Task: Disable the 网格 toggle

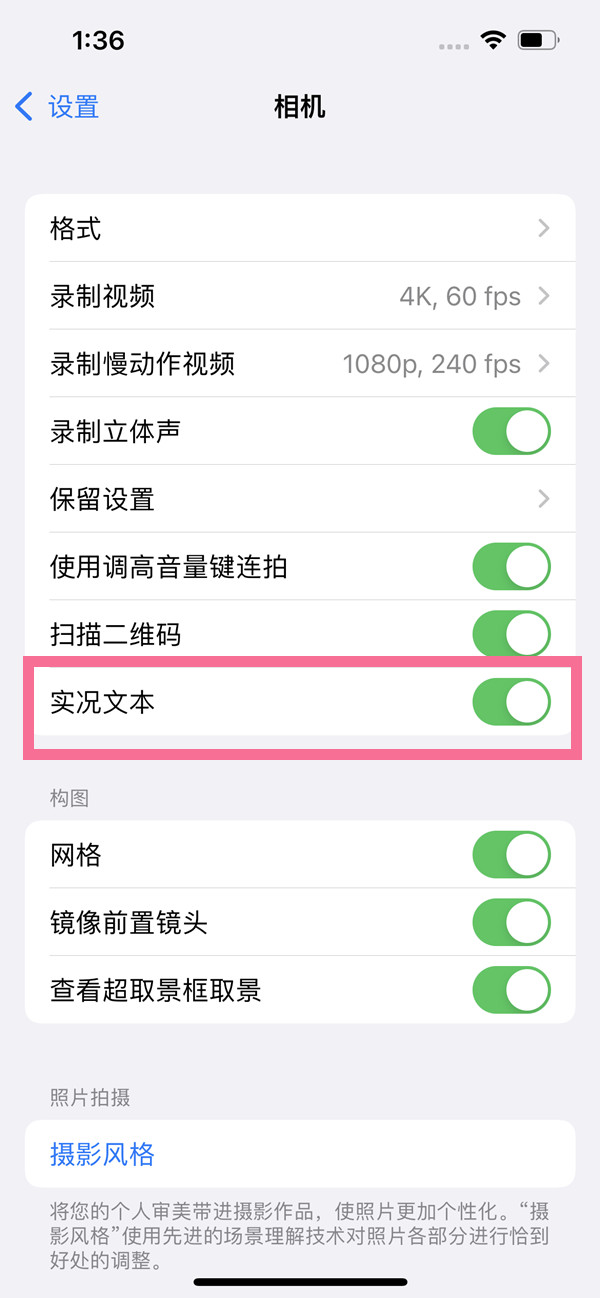Action: [511, 855]
